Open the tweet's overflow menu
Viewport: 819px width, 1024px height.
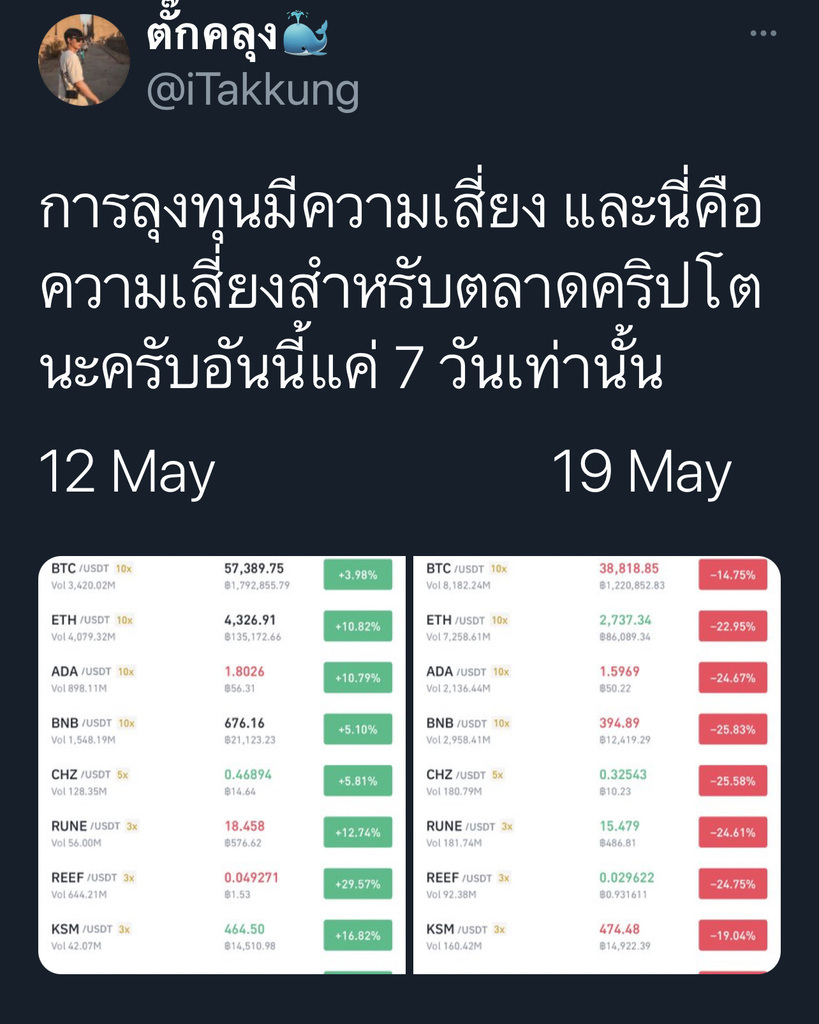tap(763, 34)
